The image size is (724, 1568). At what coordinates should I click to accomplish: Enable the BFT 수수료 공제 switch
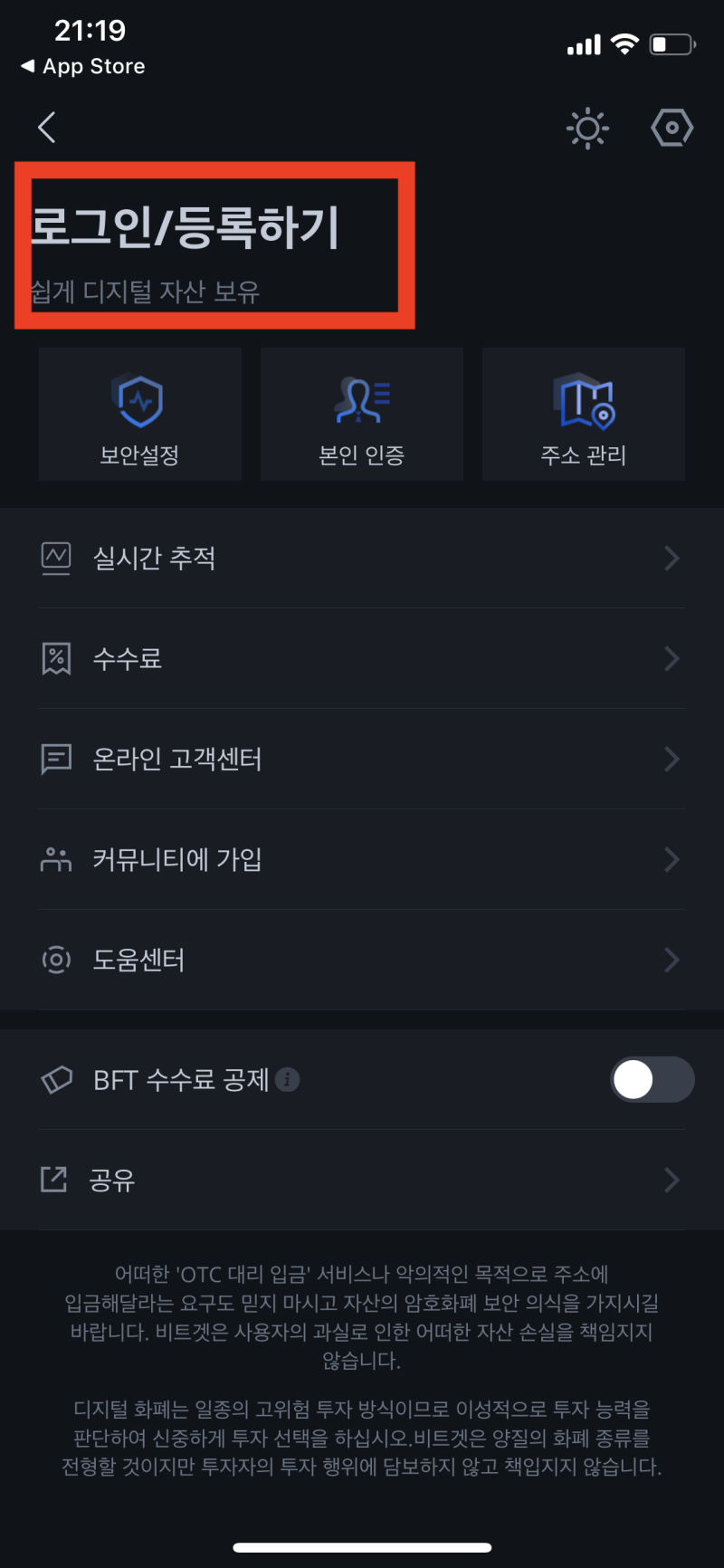coord(652,1080)
